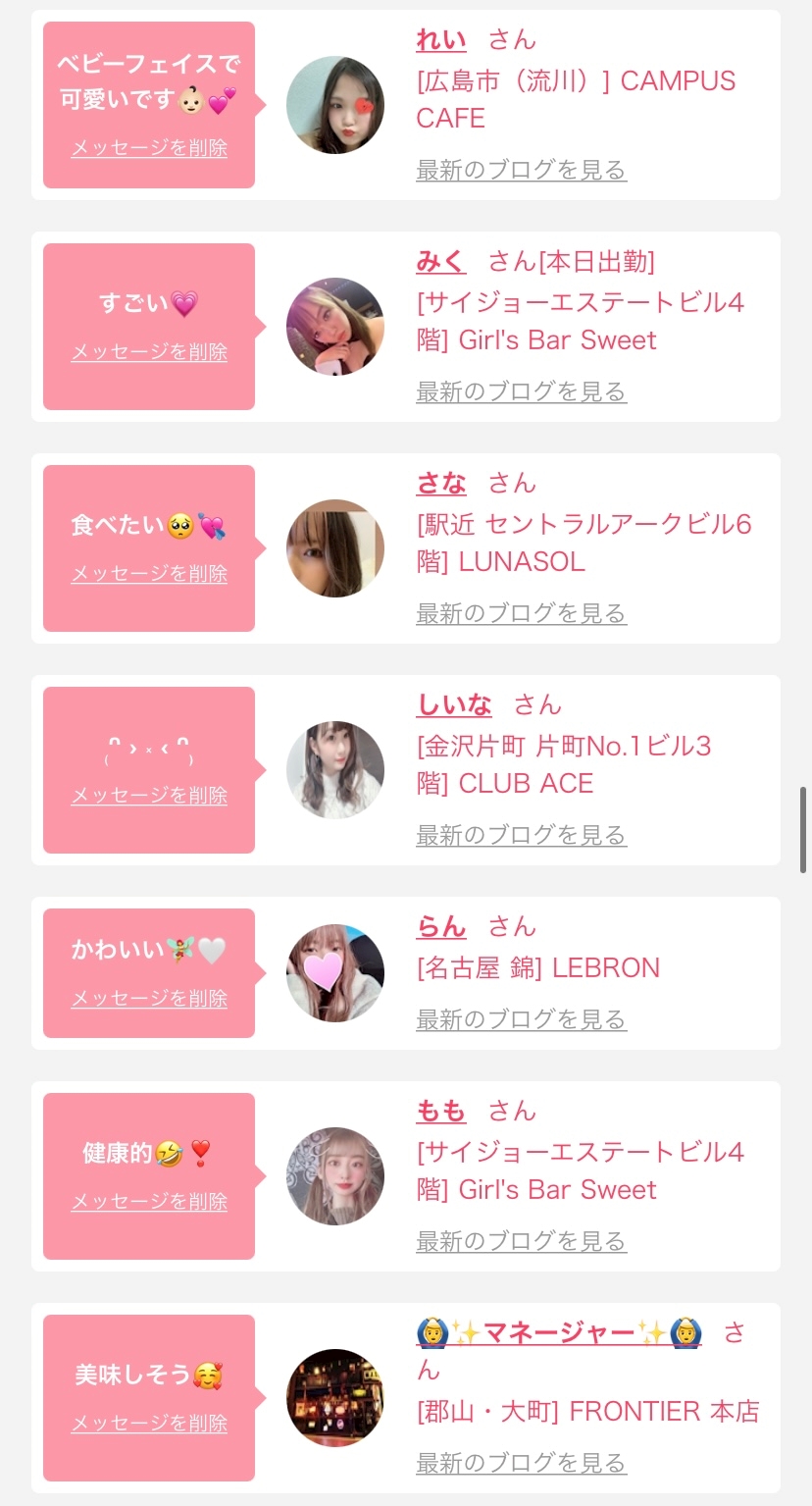The width and height of the screenshot is (812, 1506).
Task: View らん's latest blog
Action: click(x=521, y=1019)
